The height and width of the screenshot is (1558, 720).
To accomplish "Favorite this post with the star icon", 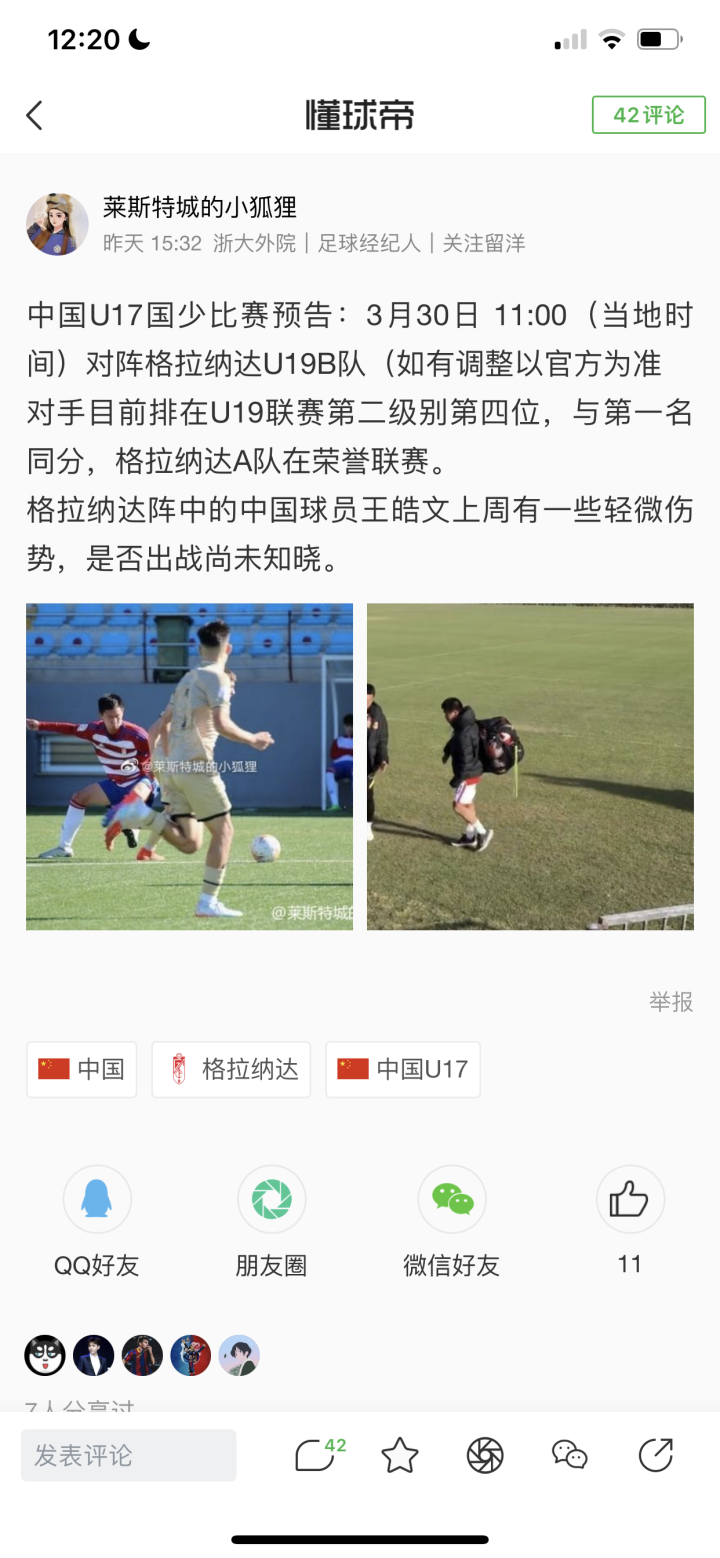I will [400, 1455].
